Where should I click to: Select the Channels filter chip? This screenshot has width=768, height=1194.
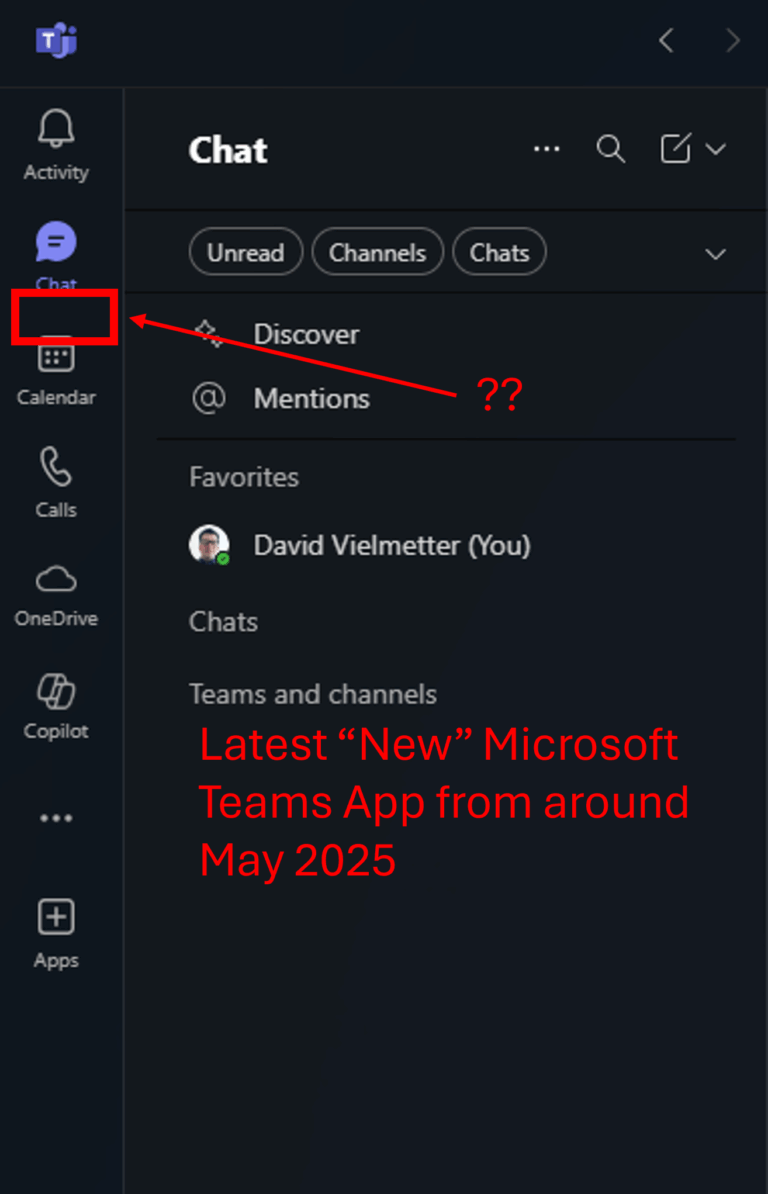coord(377,253)
